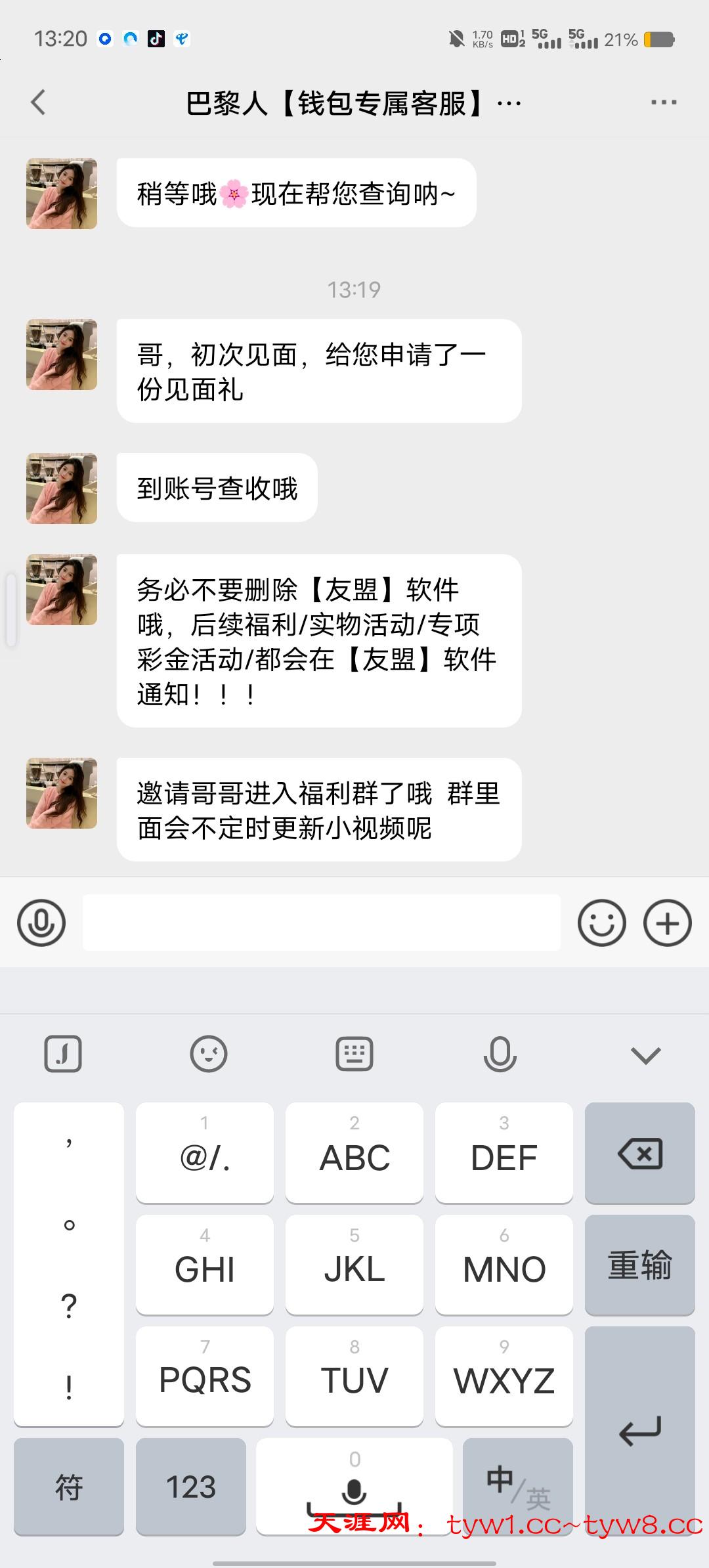Screen dimensions: 709x1568
Task: Switch keyboard to 123 numbers
Action: click(x=191, y=1487)
